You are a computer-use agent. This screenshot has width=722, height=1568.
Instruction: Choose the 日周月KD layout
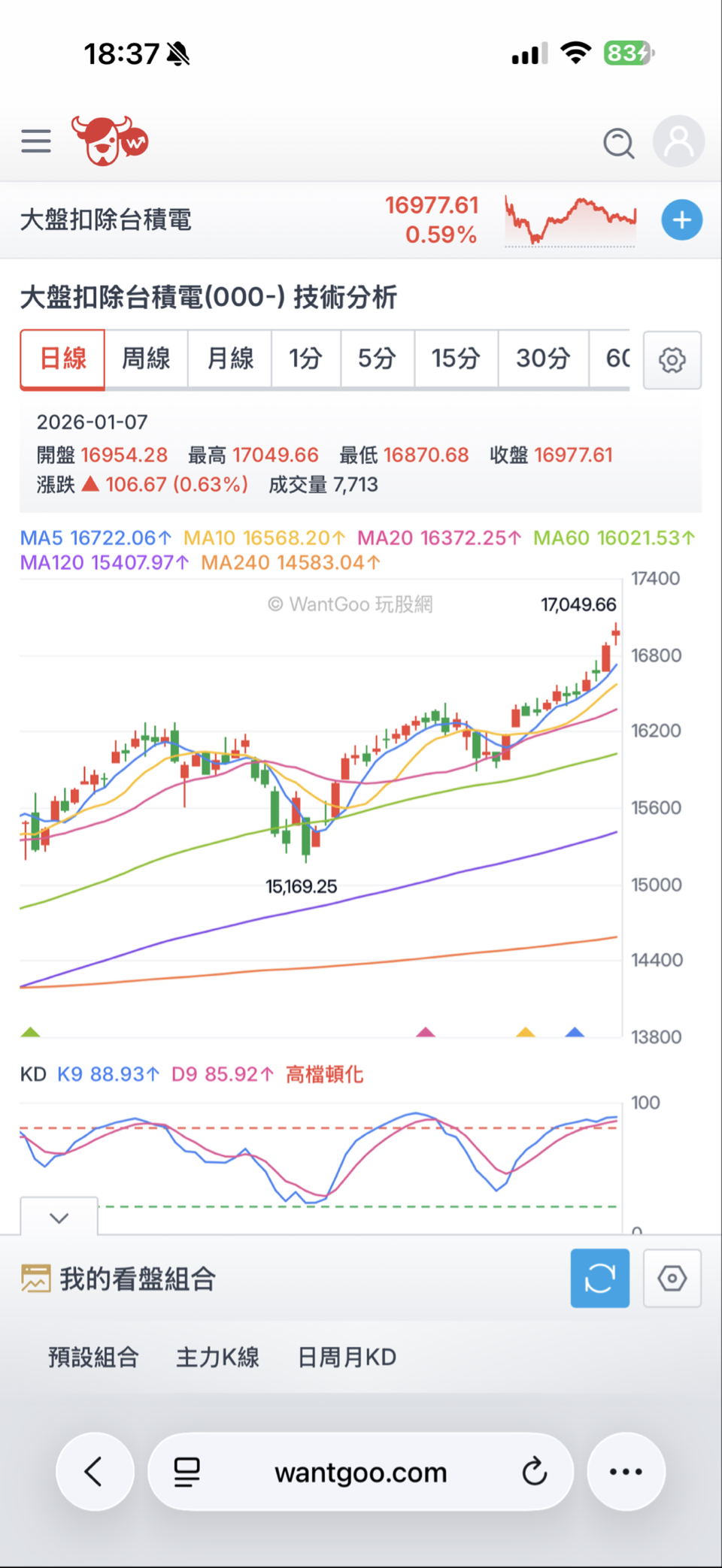pyautogui.click(x=347, y=1357)
